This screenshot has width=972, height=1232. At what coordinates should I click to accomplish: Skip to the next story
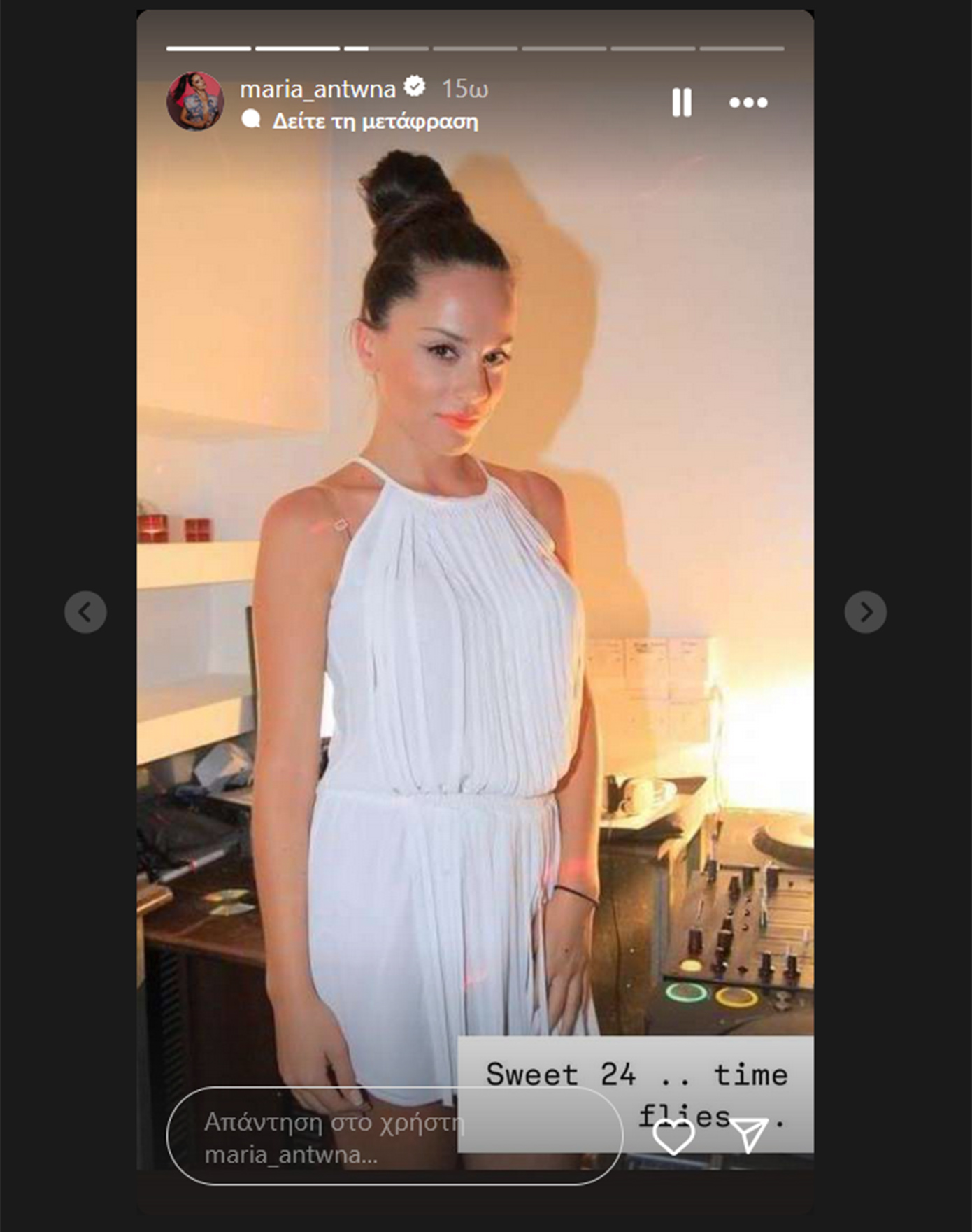point(865,612)
